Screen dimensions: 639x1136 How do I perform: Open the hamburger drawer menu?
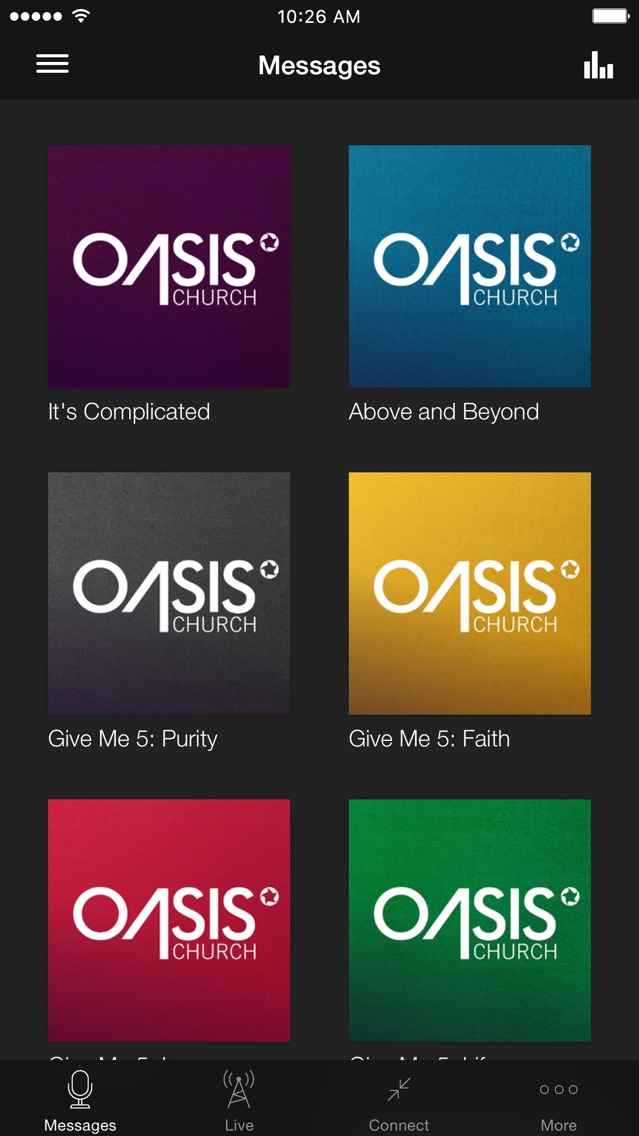tap(52, 64)
